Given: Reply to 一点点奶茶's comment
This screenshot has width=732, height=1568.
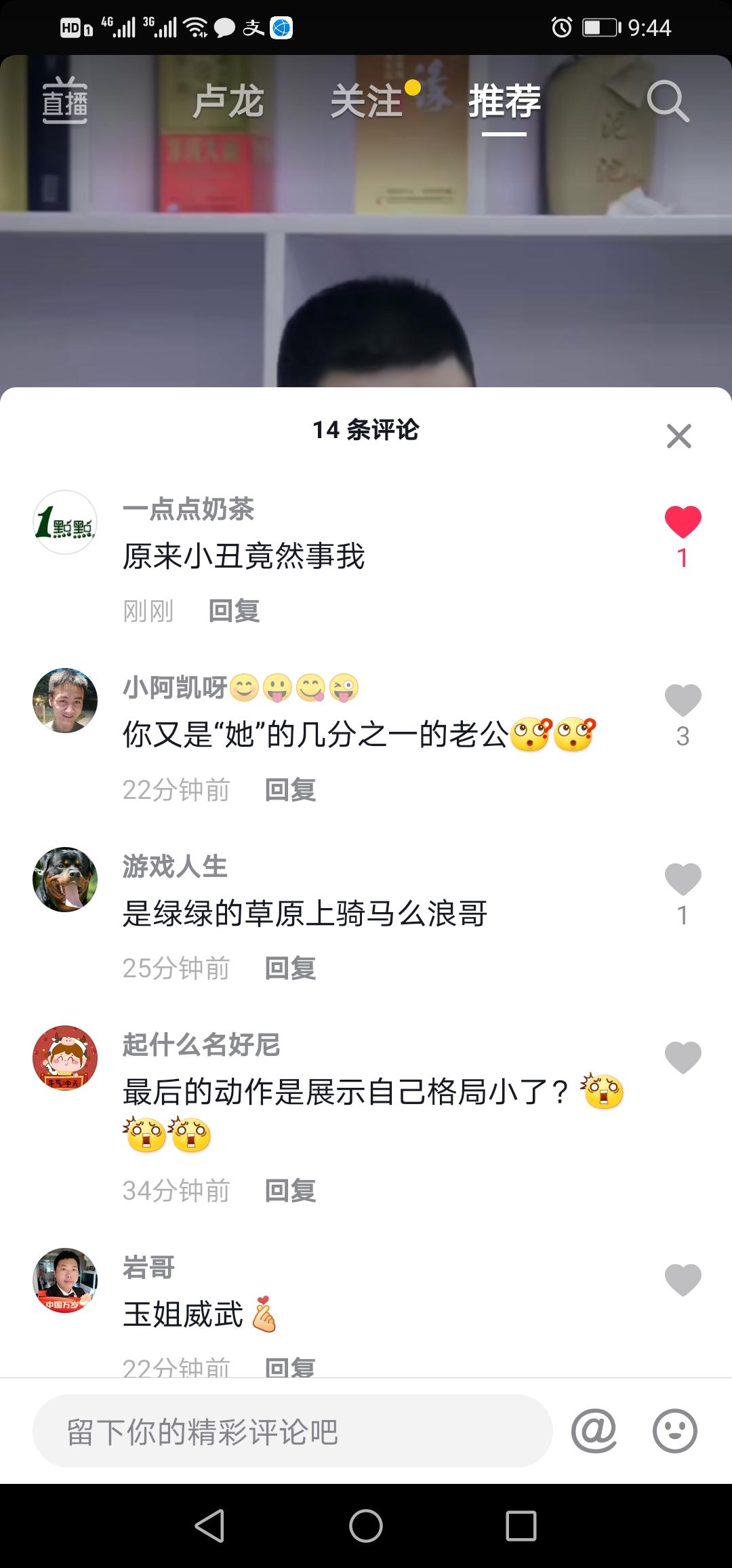Looking at the screenshot, I should [x=234, y=611].
